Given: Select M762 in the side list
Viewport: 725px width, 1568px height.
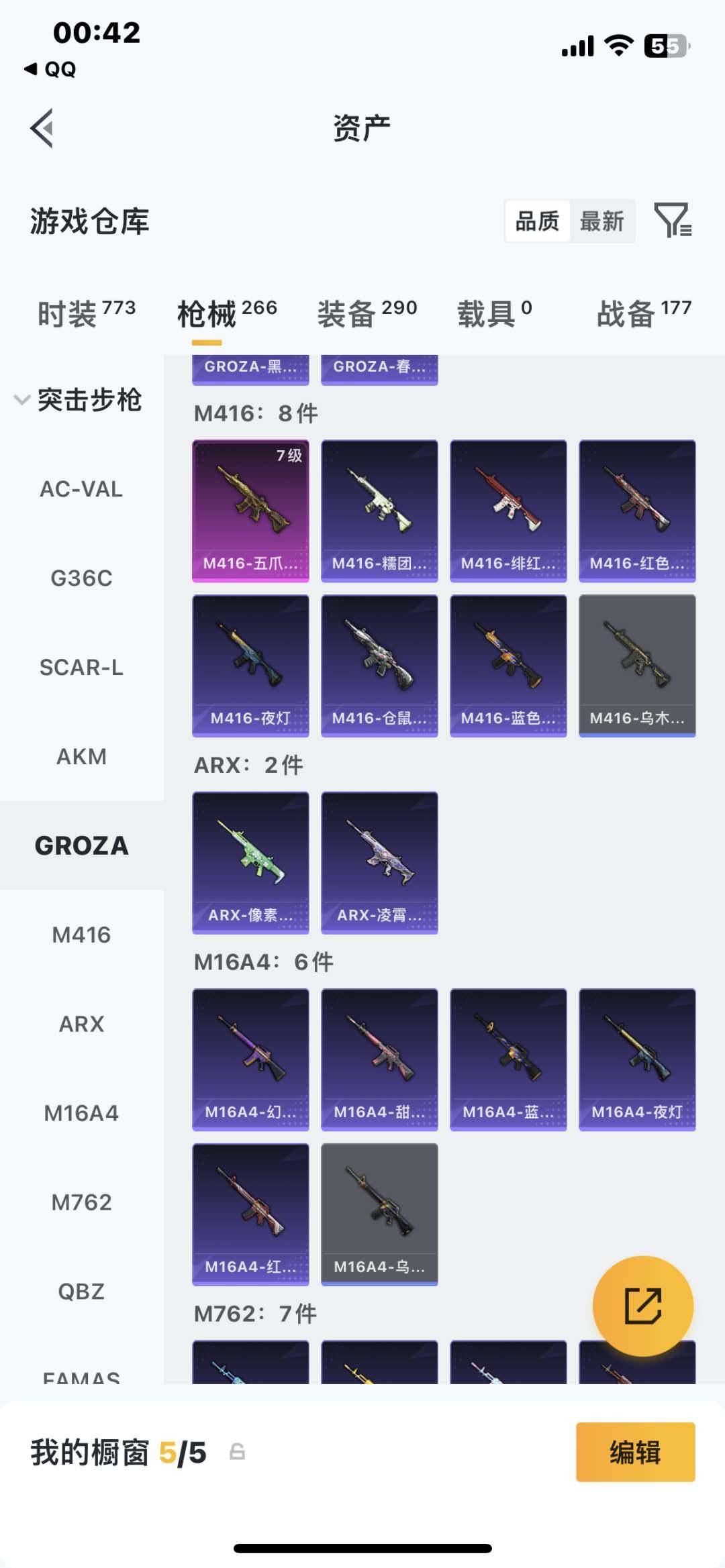Looking at the screenshot, I should click(x=81, y=1202).
